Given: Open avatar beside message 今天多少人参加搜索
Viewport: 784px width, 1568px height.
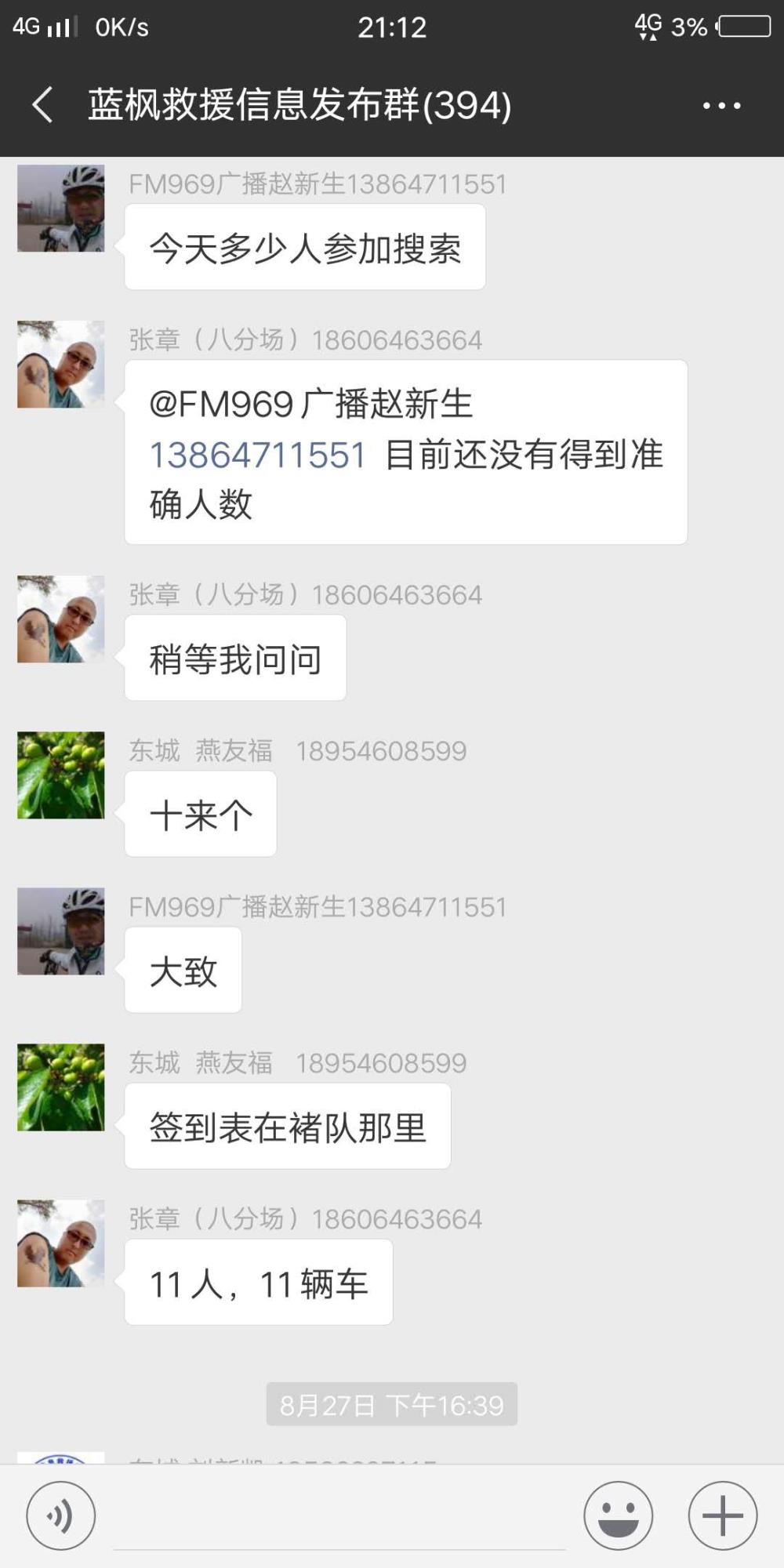Looking at the screenshot, I should pos(61,208).
